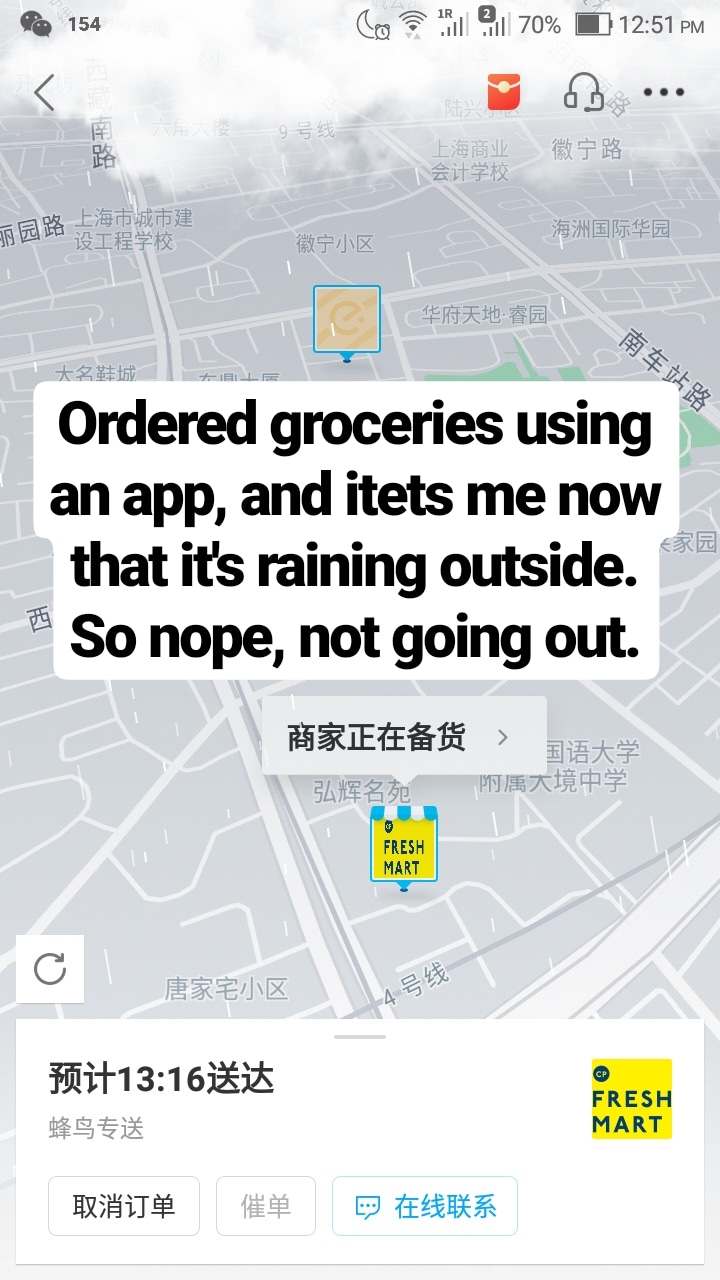The height and width of the screenshot is (1280, 720).
Task: Expand the order panel handle
Action: pos(360,1037)
